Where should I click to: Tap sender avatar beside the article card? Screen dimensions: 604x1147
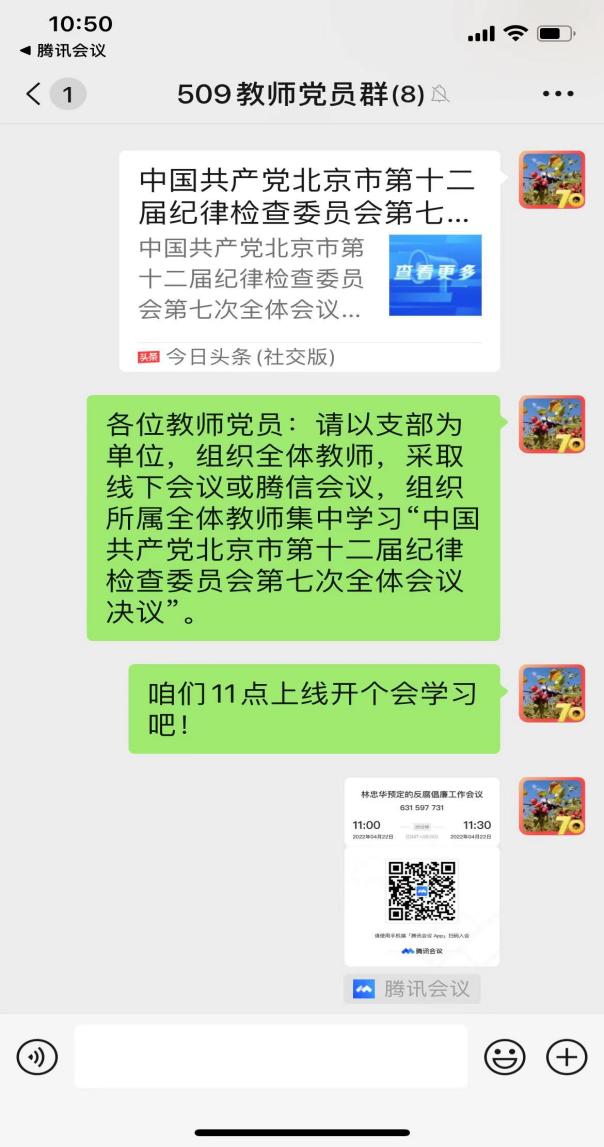551,180
